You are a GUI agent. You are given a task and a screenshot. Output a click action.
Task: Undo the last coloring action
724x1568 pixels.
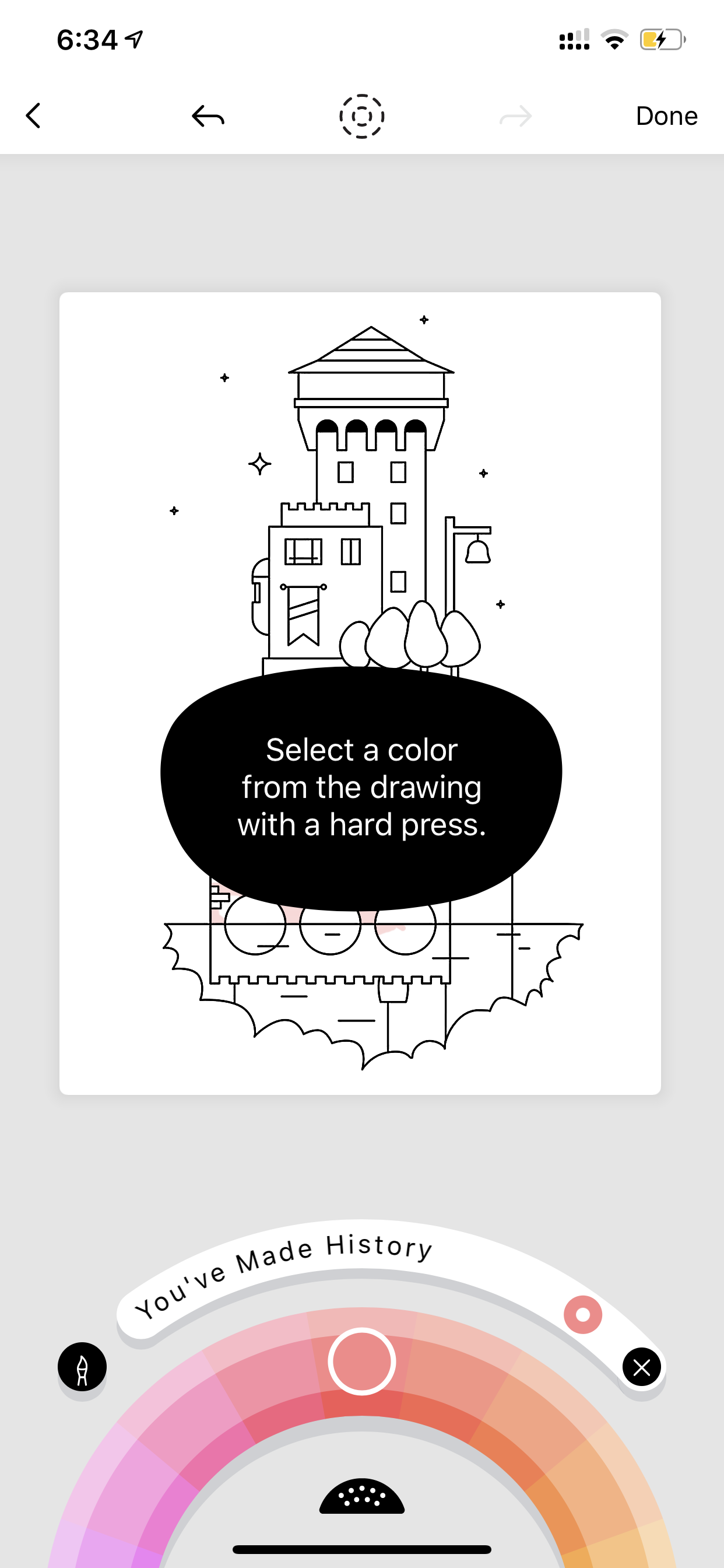tap(208, 116)
